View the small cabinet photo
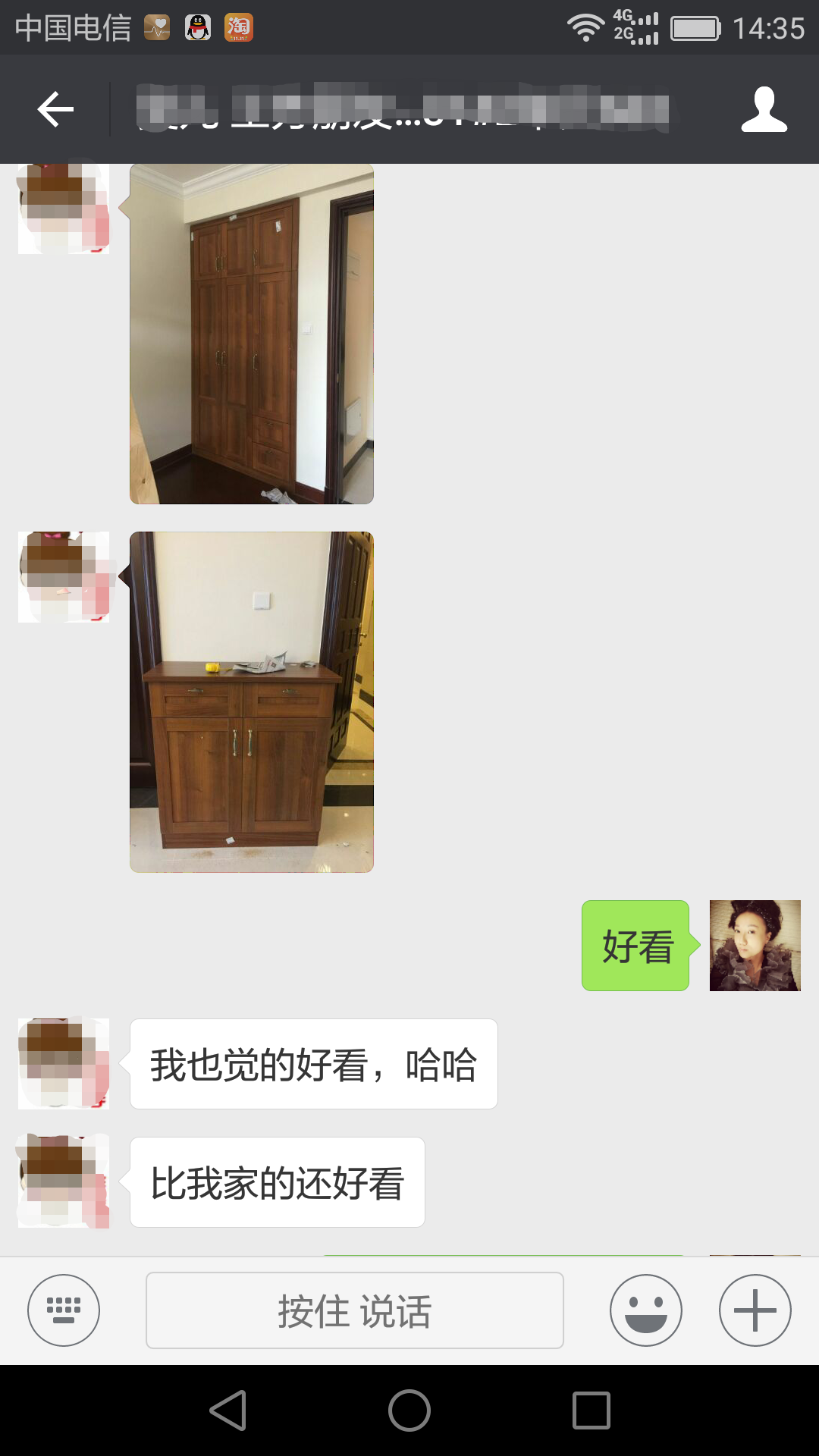The image size is (819, 1456). coord(252,701)
